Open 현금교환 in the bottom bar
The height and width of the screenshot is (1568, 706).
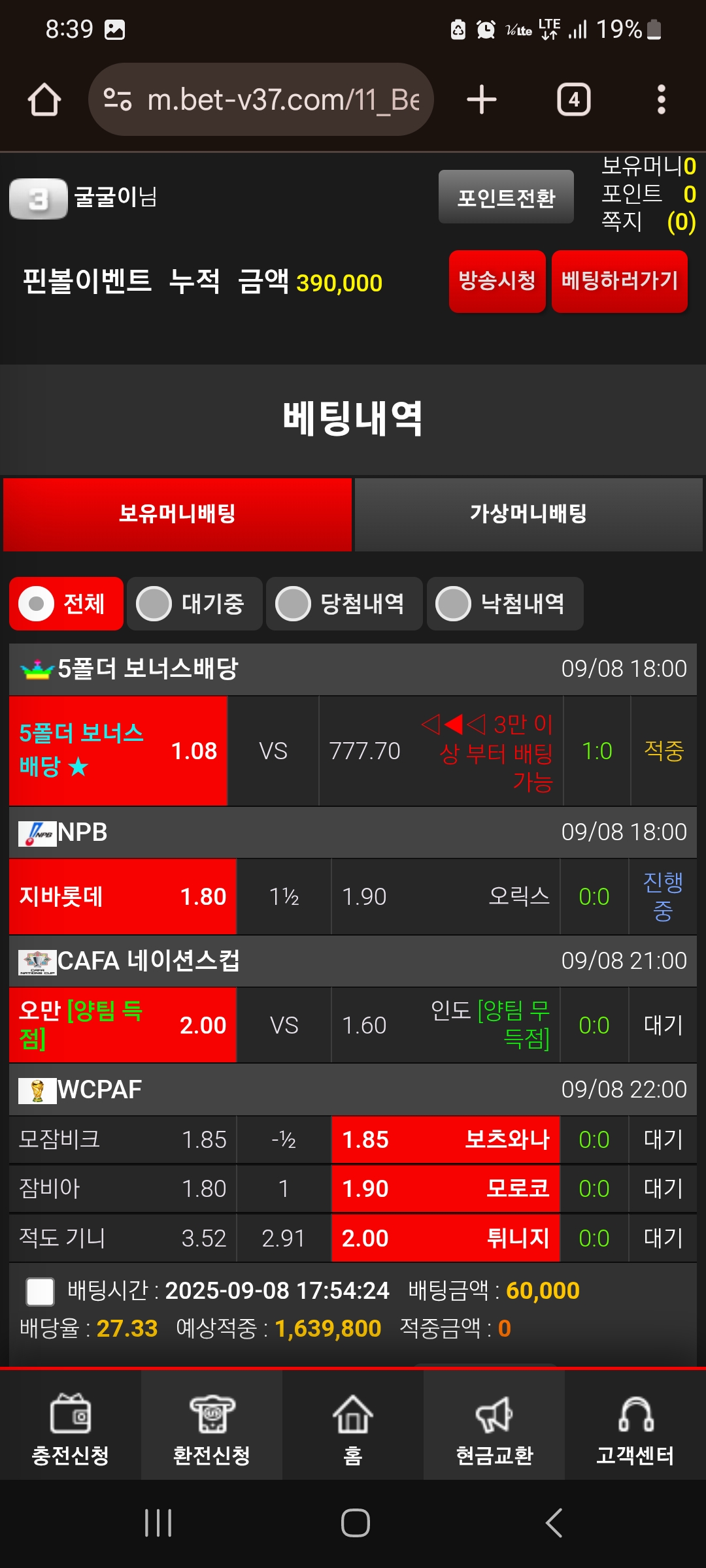494,1426
